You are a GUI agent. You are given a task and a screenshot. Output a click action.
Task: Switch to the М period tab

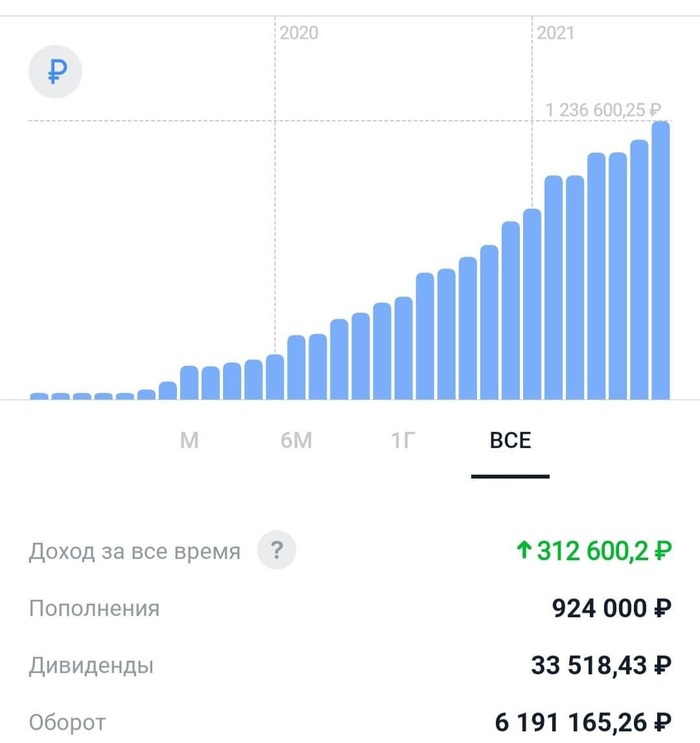click(189, 441)
